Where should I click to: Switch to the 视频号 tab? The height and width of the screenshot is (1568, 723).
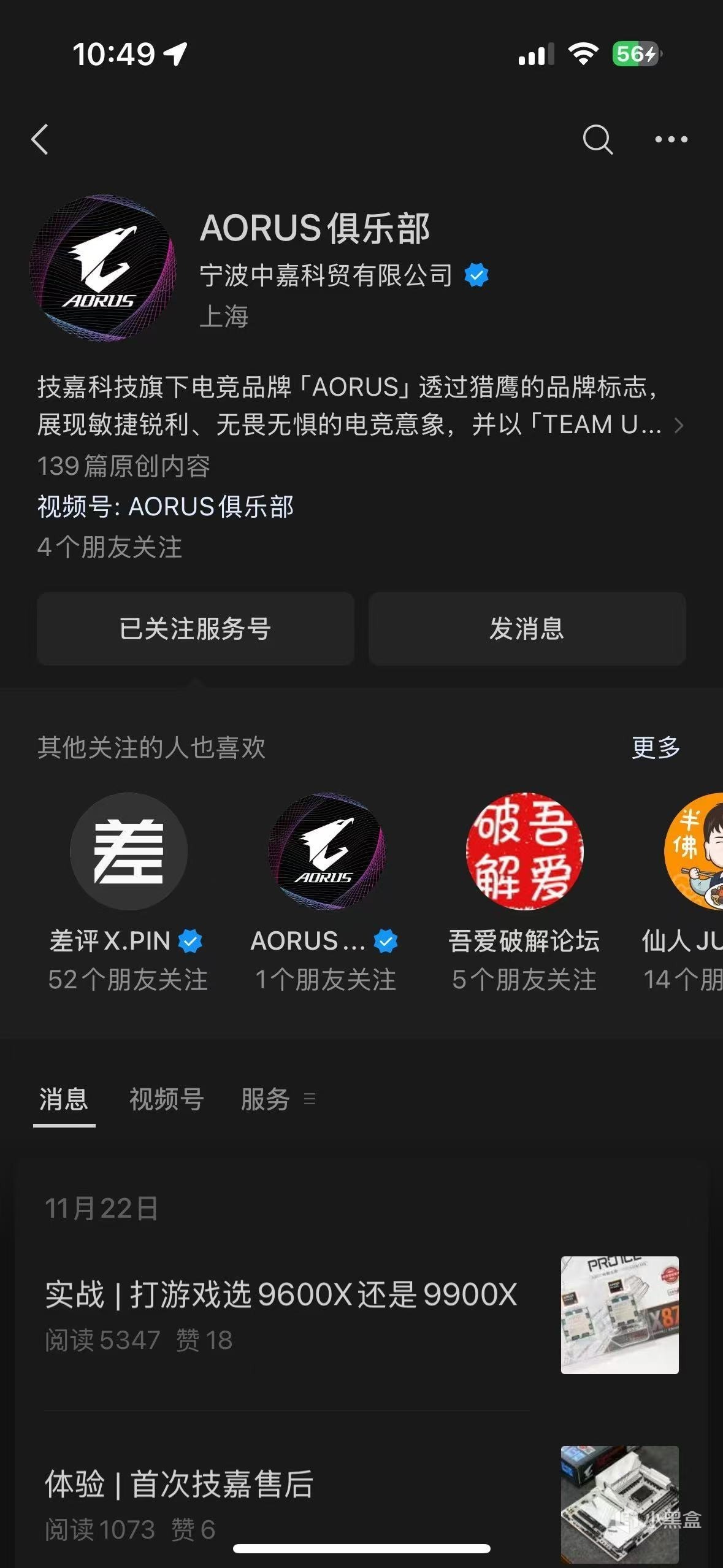[x=166, y=1099]
